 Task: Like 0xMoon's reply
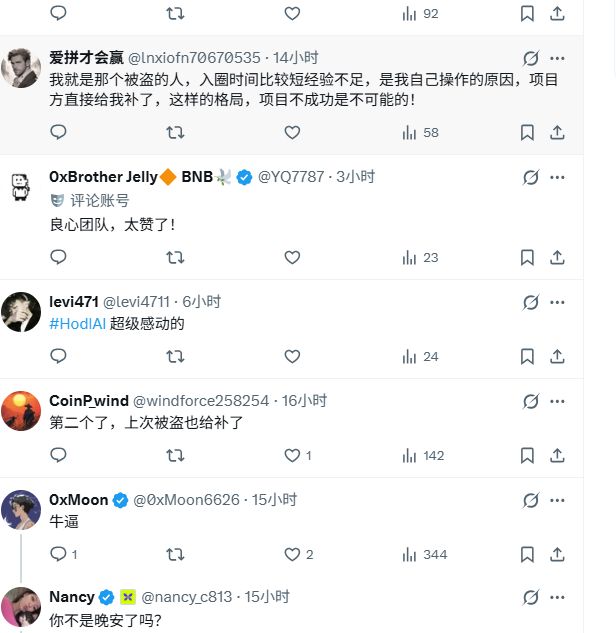click(x=292, y=554)
